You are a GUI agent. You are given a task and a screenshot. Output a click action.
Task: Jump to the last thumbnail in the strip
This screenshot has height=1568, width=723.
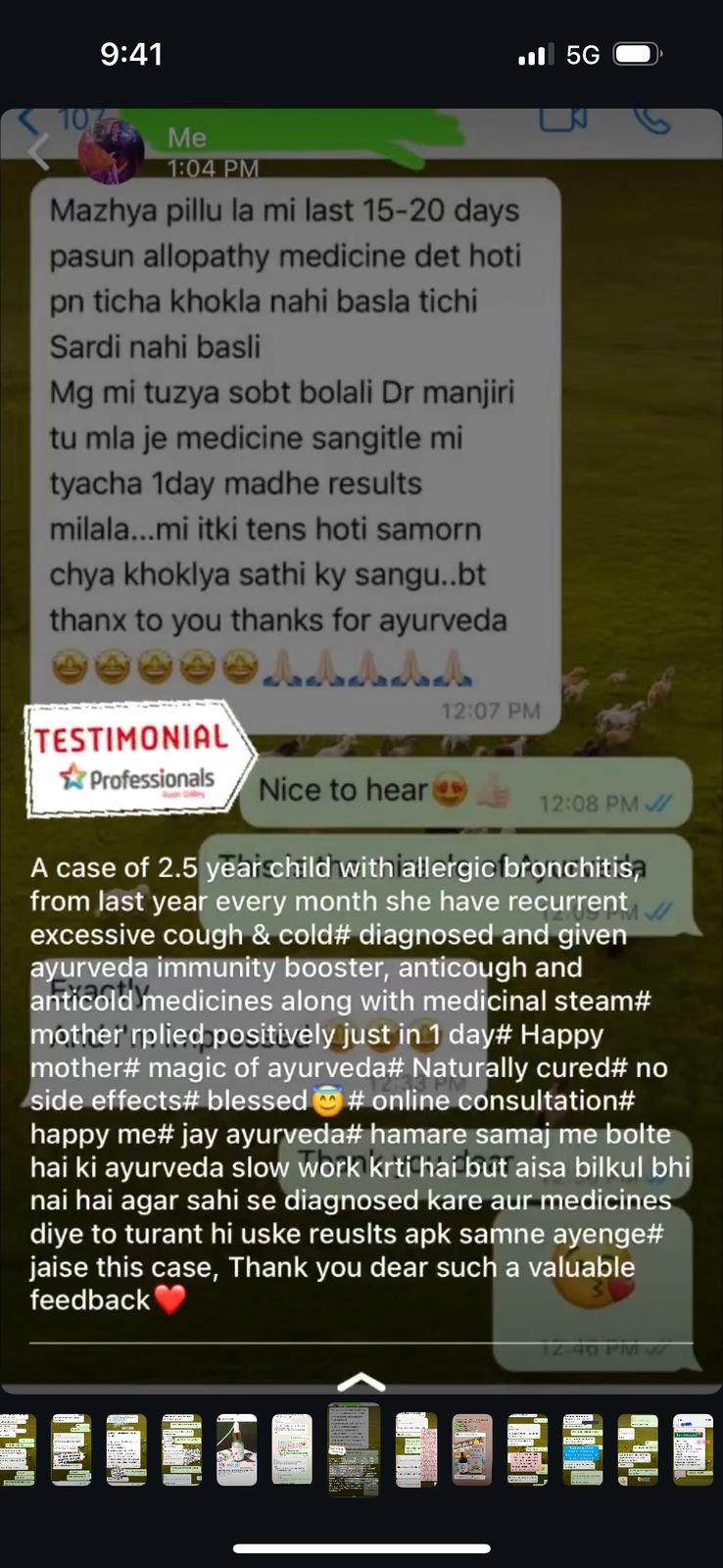[694, 1449]
